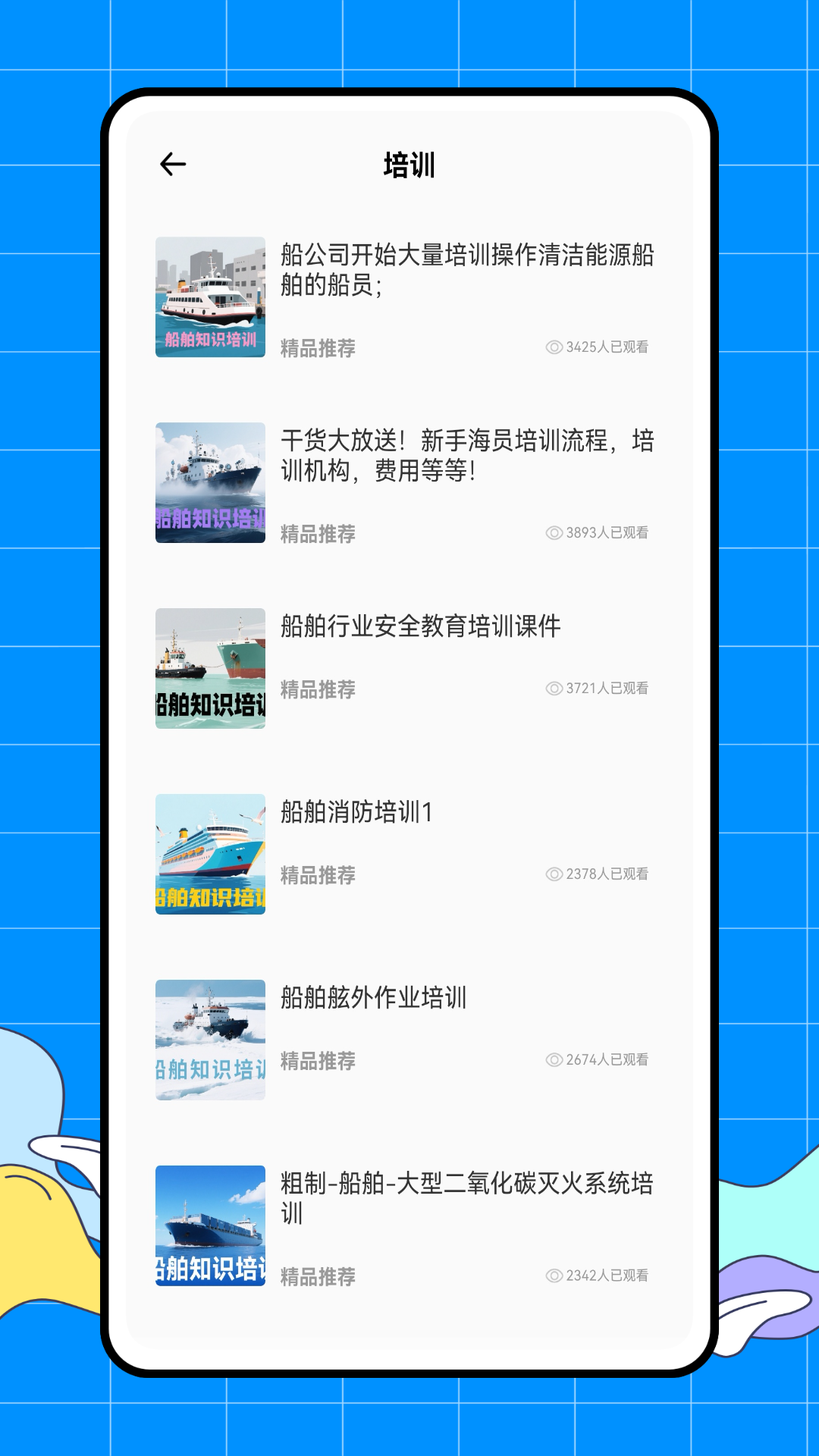Tap the snowy ship thumbnail for 船舶舷外作业培训

[x=209, y=1039]
